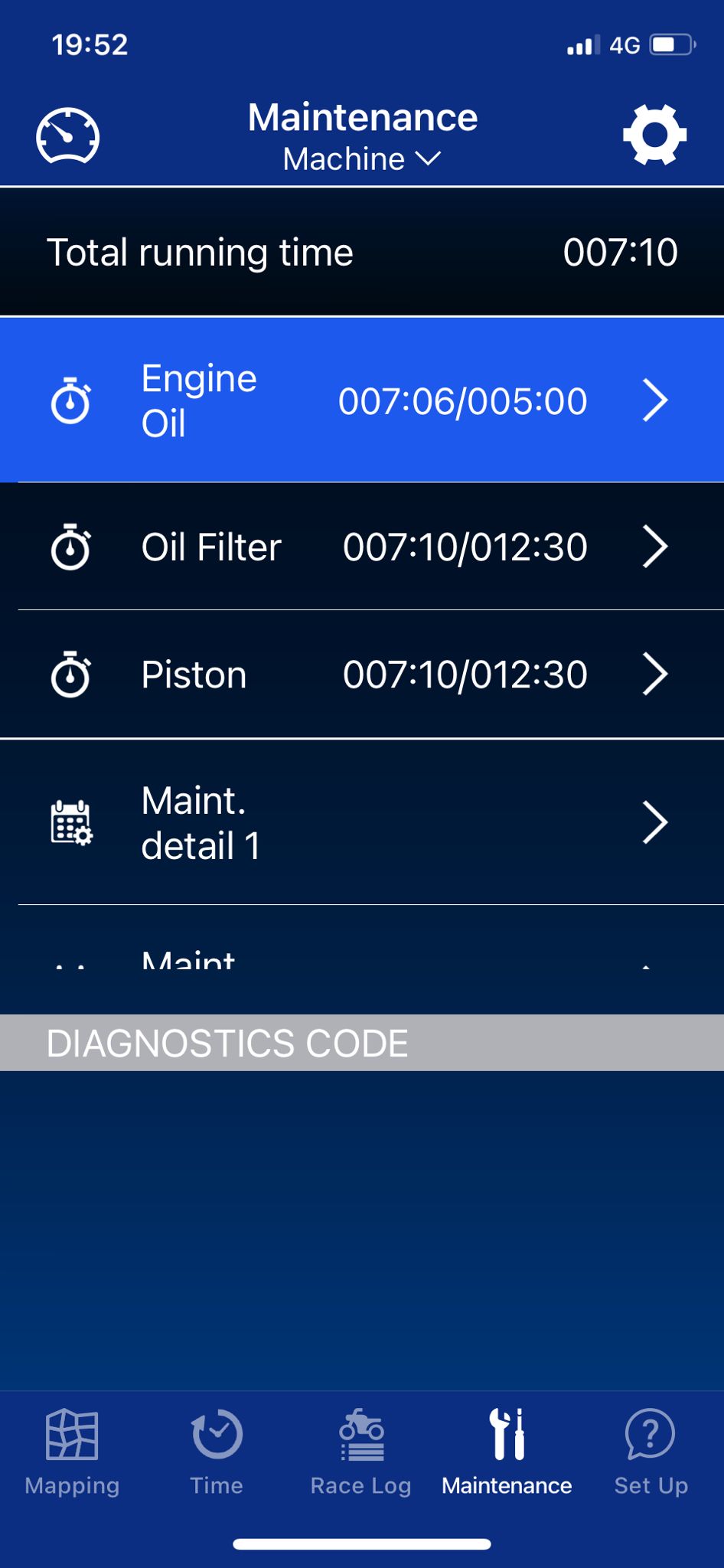Open the Piston maintenance row

[x=362, y=675]
